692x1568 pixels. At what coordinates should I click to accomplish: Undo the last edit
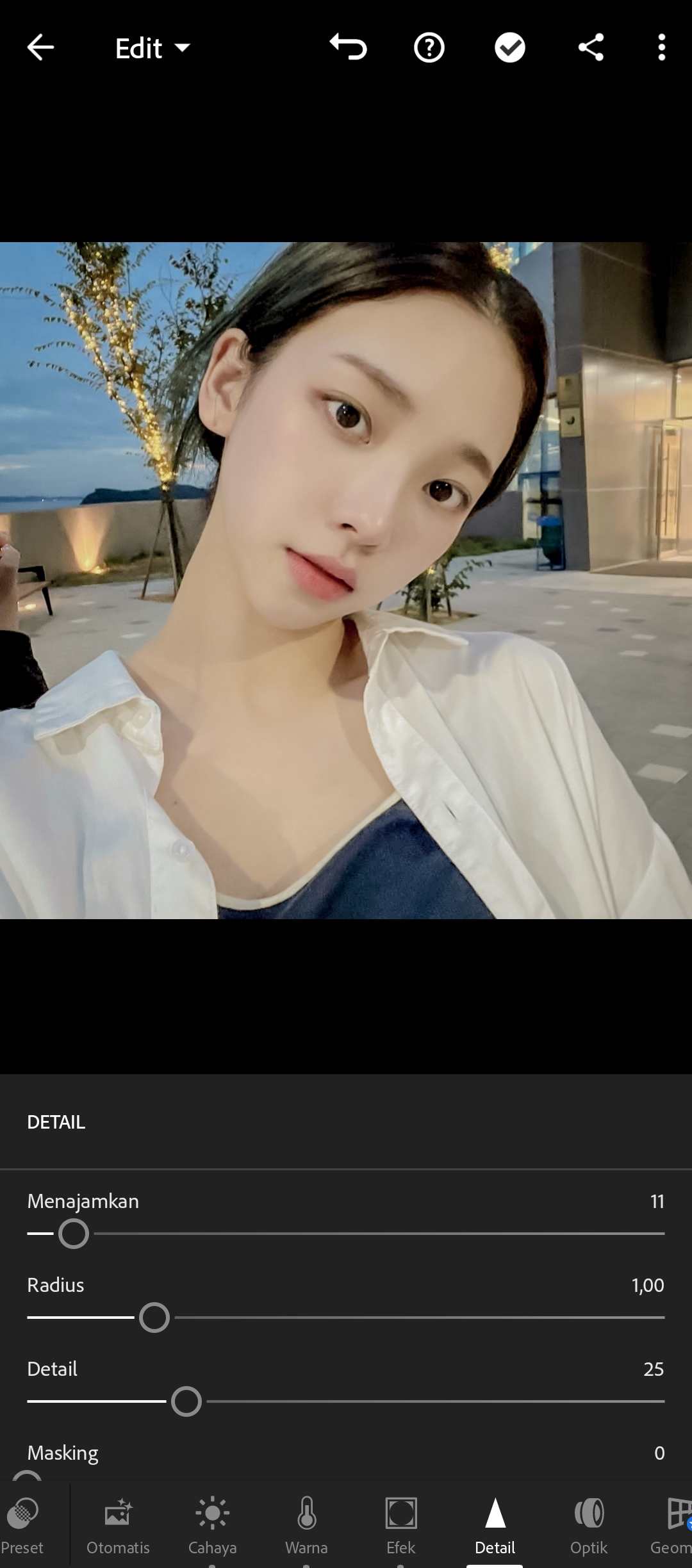tap(348, 47)
